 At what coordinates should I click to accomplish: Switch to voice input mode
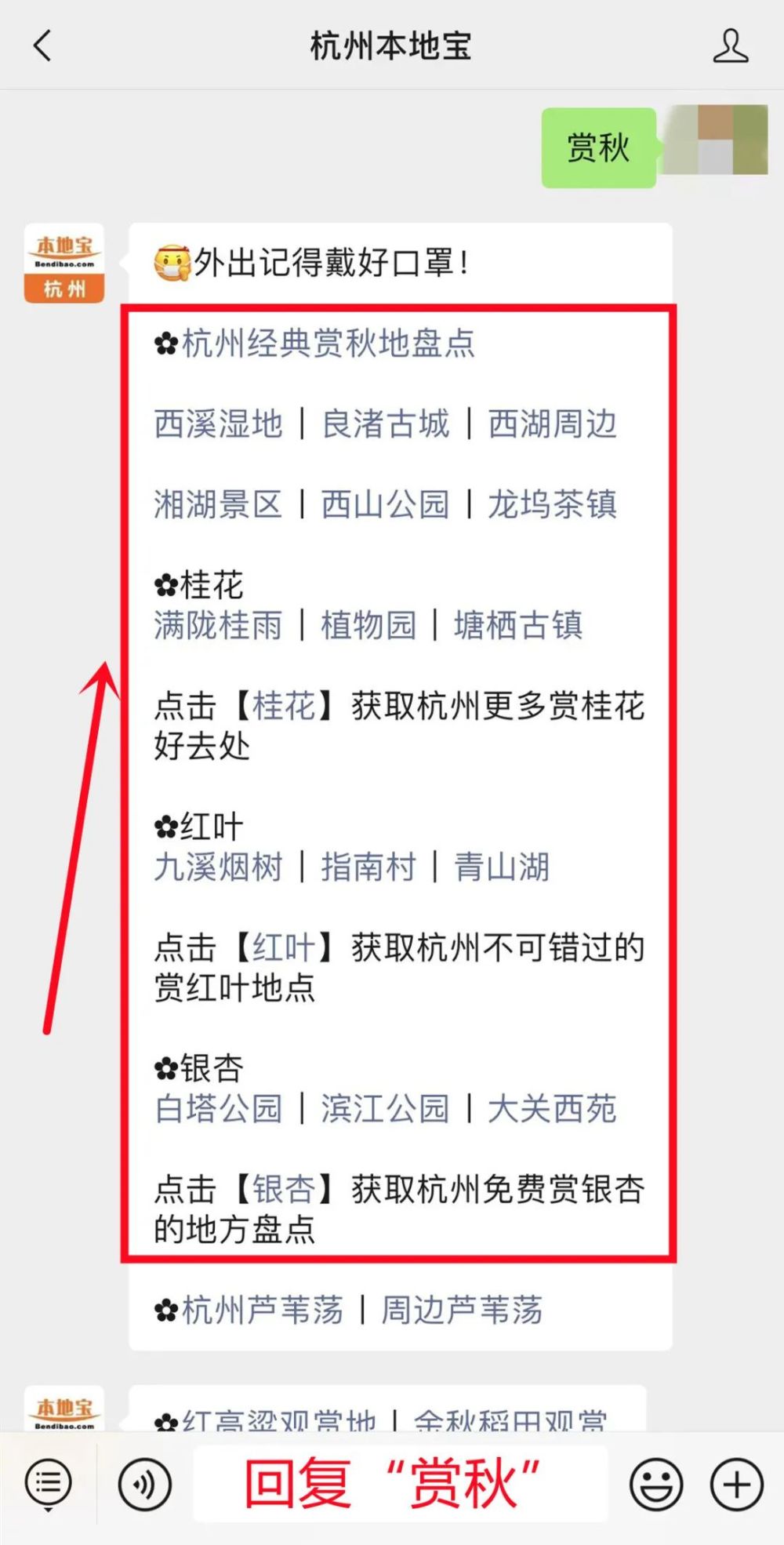(x=144, y=1485)
